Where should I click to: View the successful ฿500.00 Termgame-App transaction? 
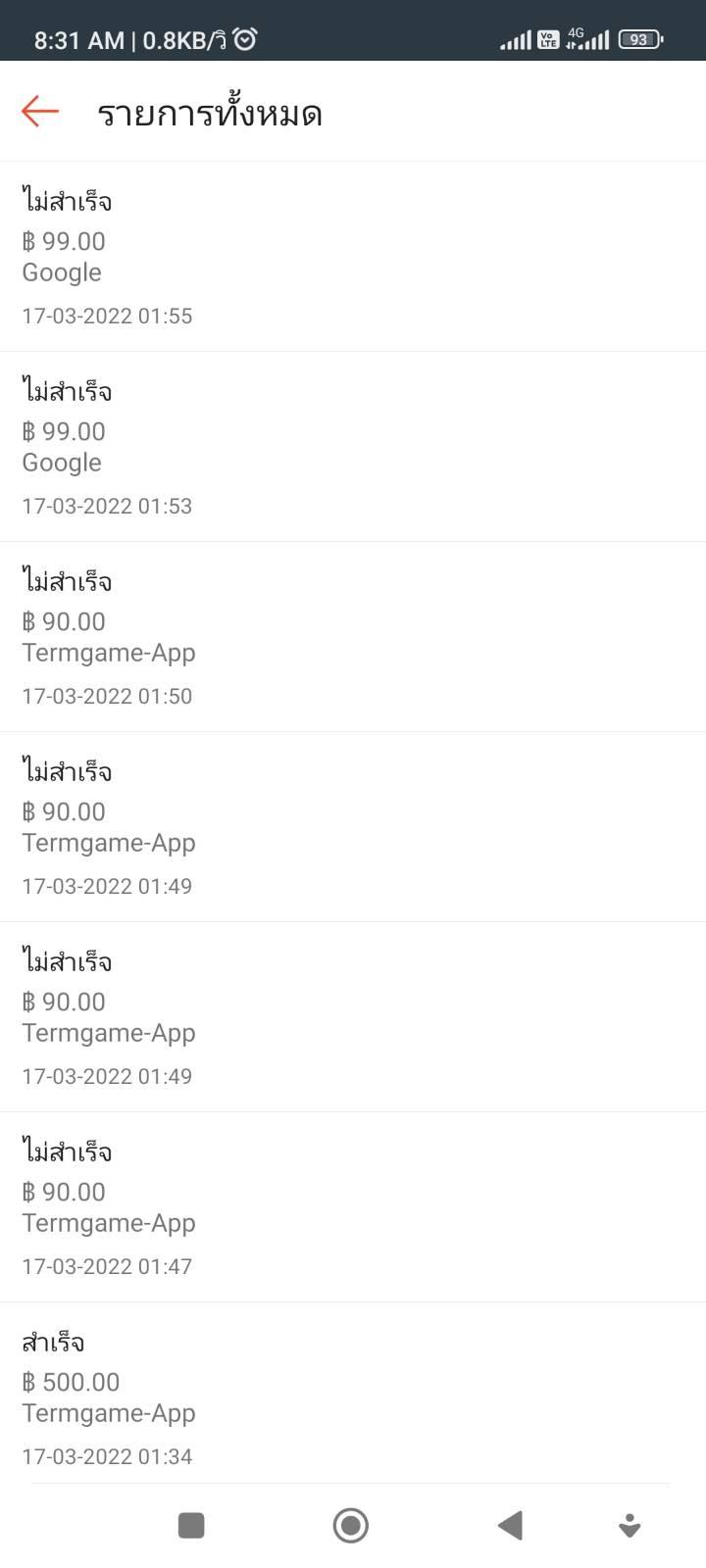pos(353,1397)
